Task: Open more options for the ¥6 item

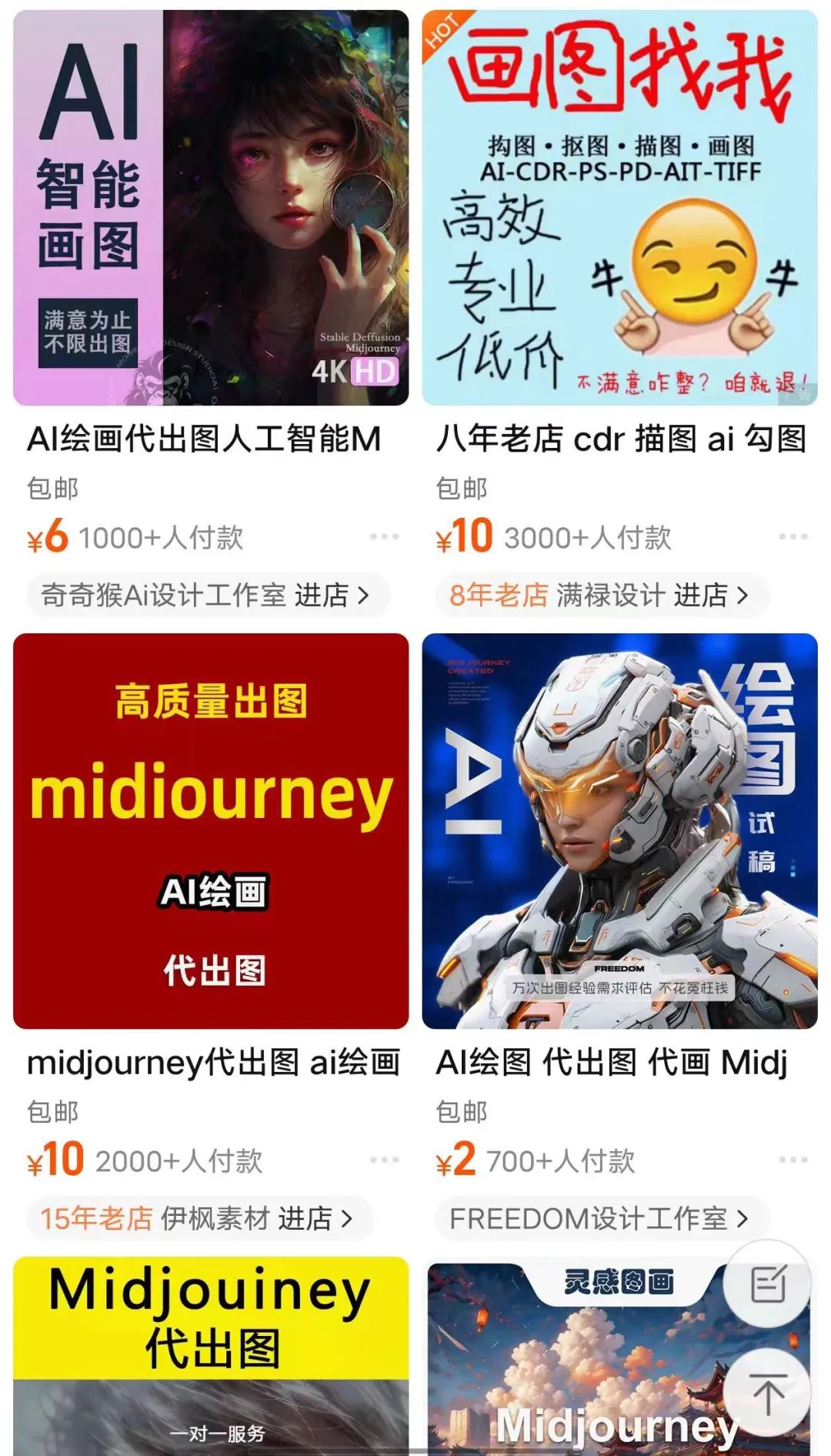Action: [384, 536]
